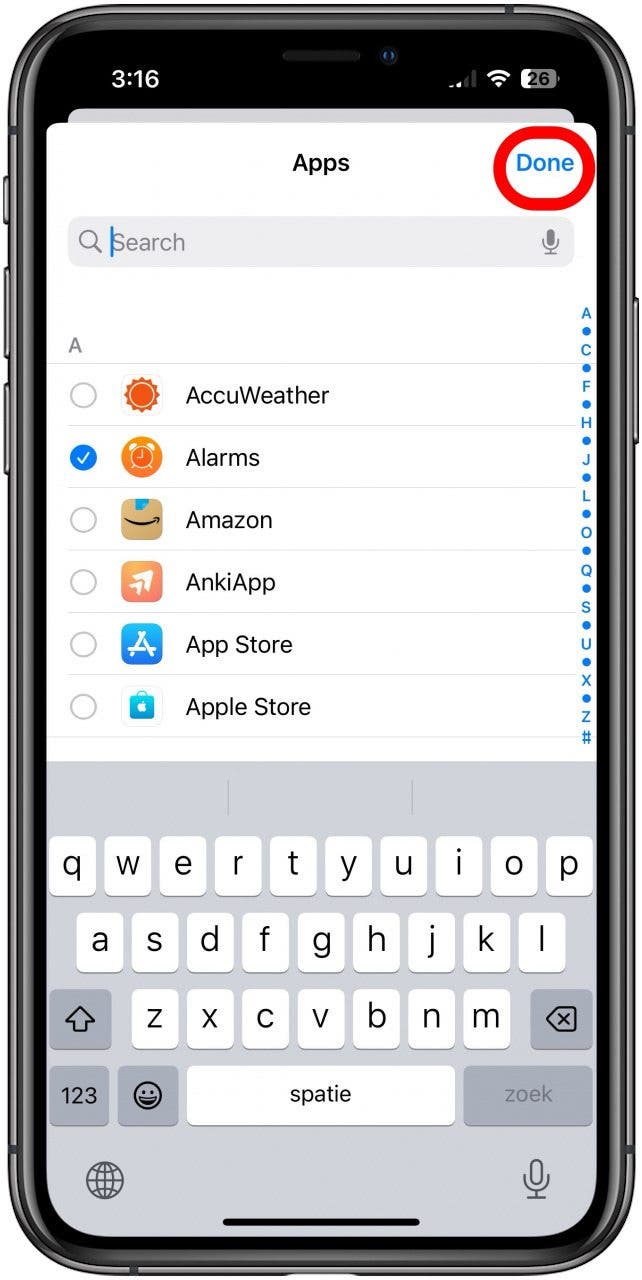Switch keyboard to 123 numbers
The height and width of the screenshot is (1280, 642).
tap(79, 1095)
